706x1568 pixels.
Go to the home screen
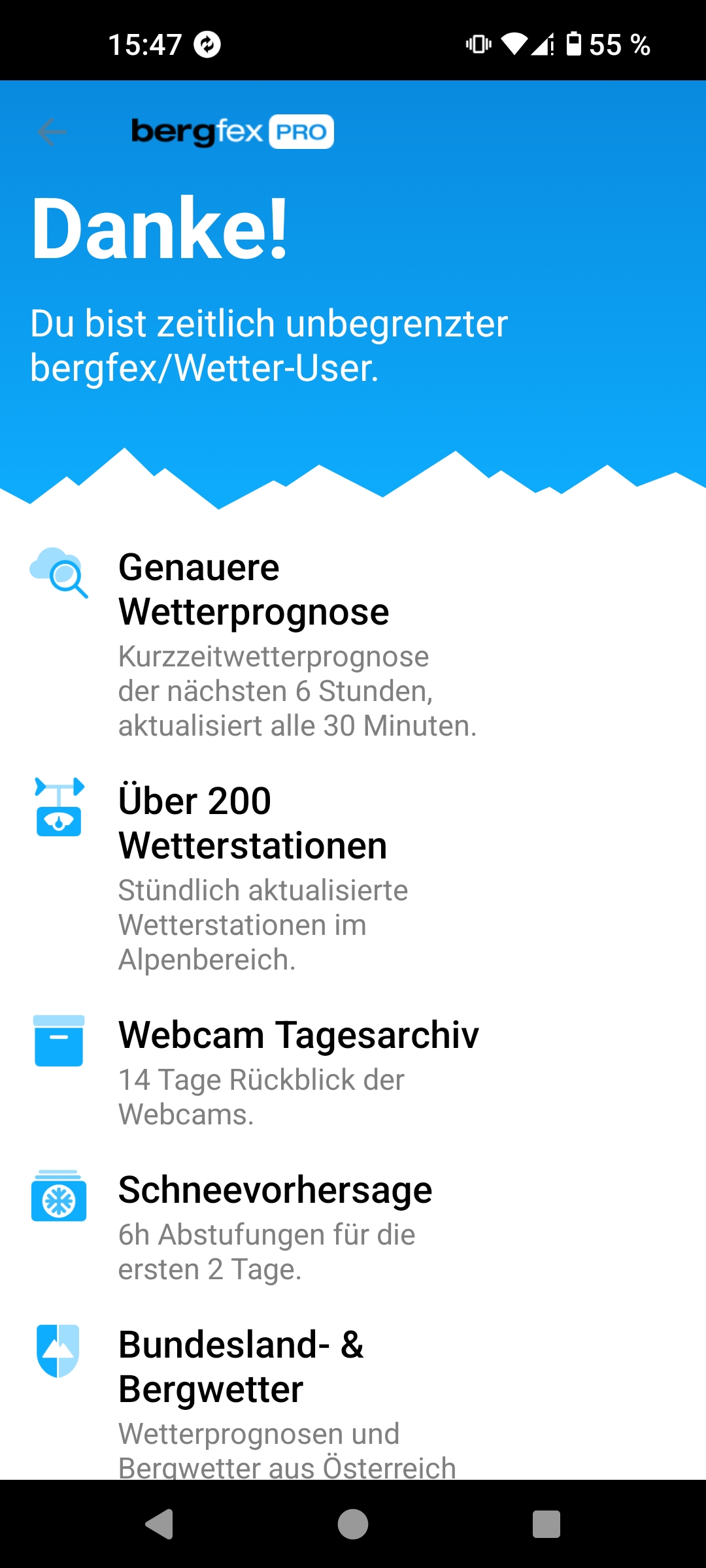point(353,1524)
